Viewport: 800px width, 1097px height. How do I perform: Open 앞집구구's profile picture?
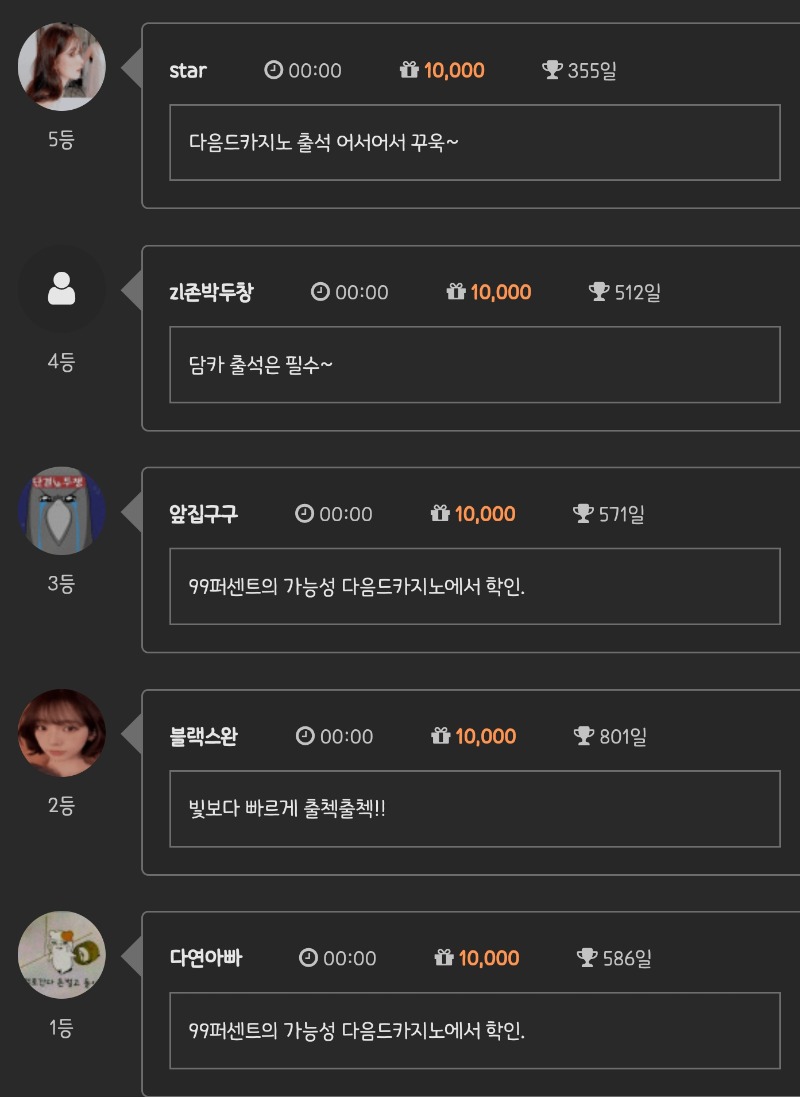coord(62,511)
